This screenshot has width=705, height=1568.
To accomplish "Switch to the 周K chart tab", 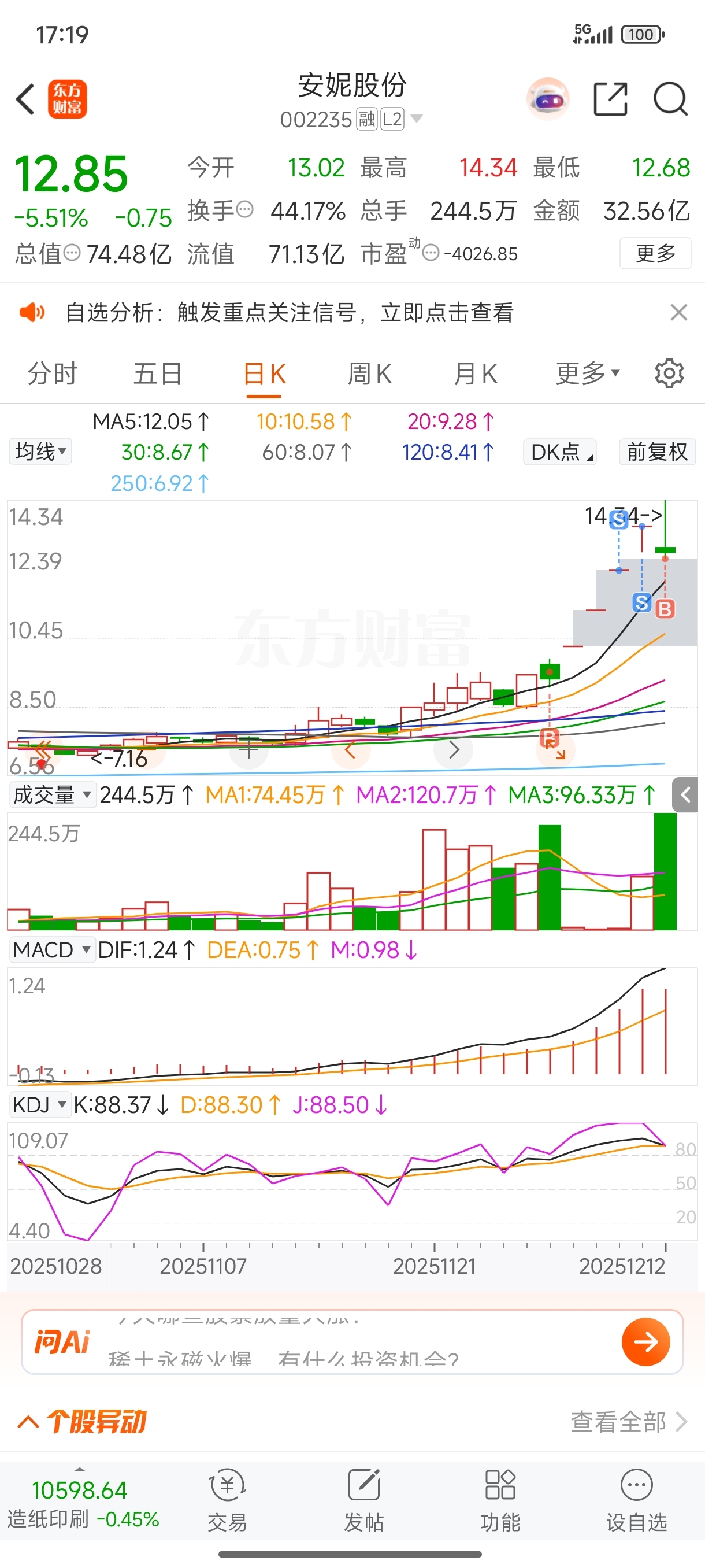I will (369, 373).
